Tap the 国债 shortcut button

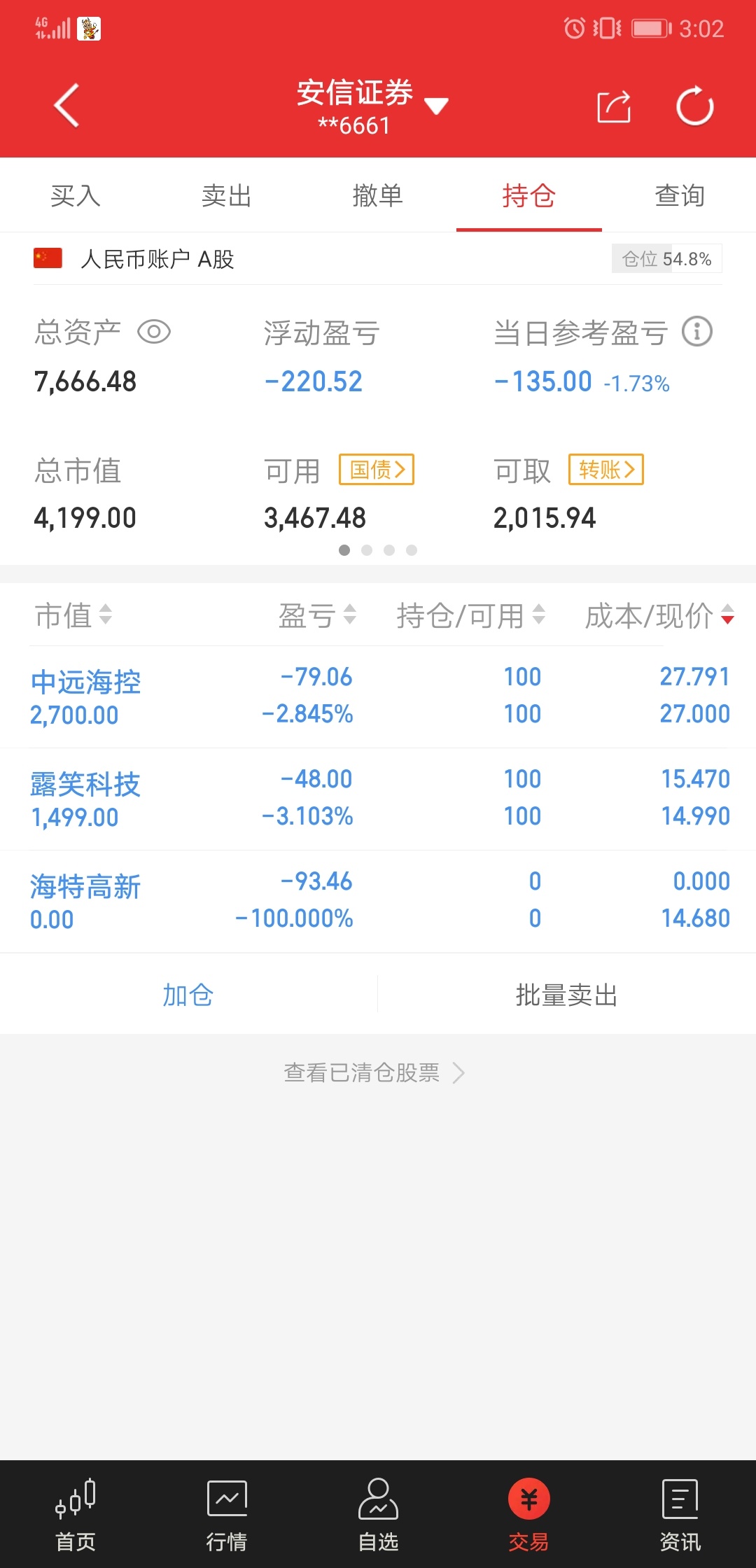pyautogui.click(x=377, y=469)
